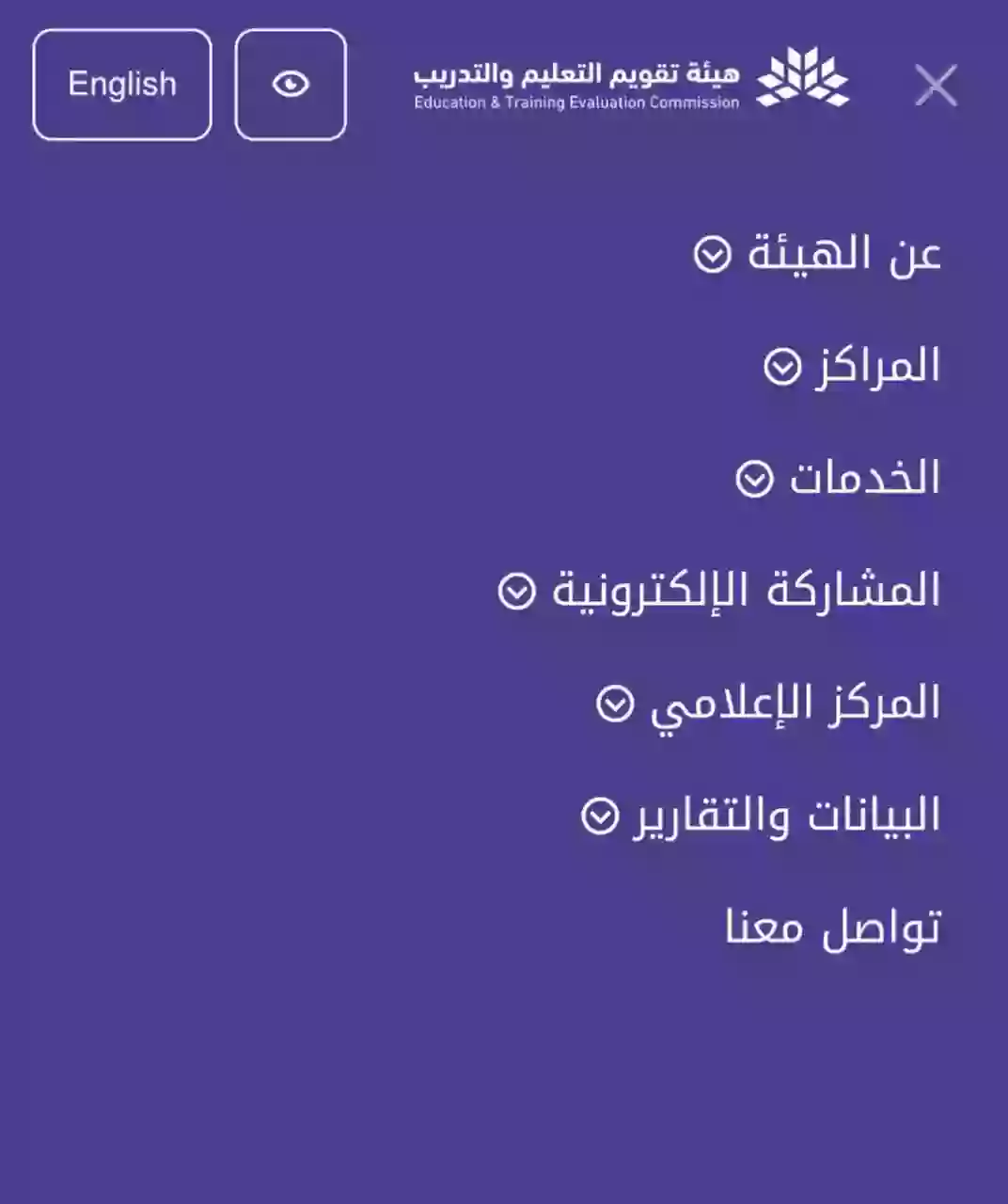Image resolution: width=1008 pixels, height=1204 pixels.
Task: Close the navigation menu
Action: click(936, 86)
